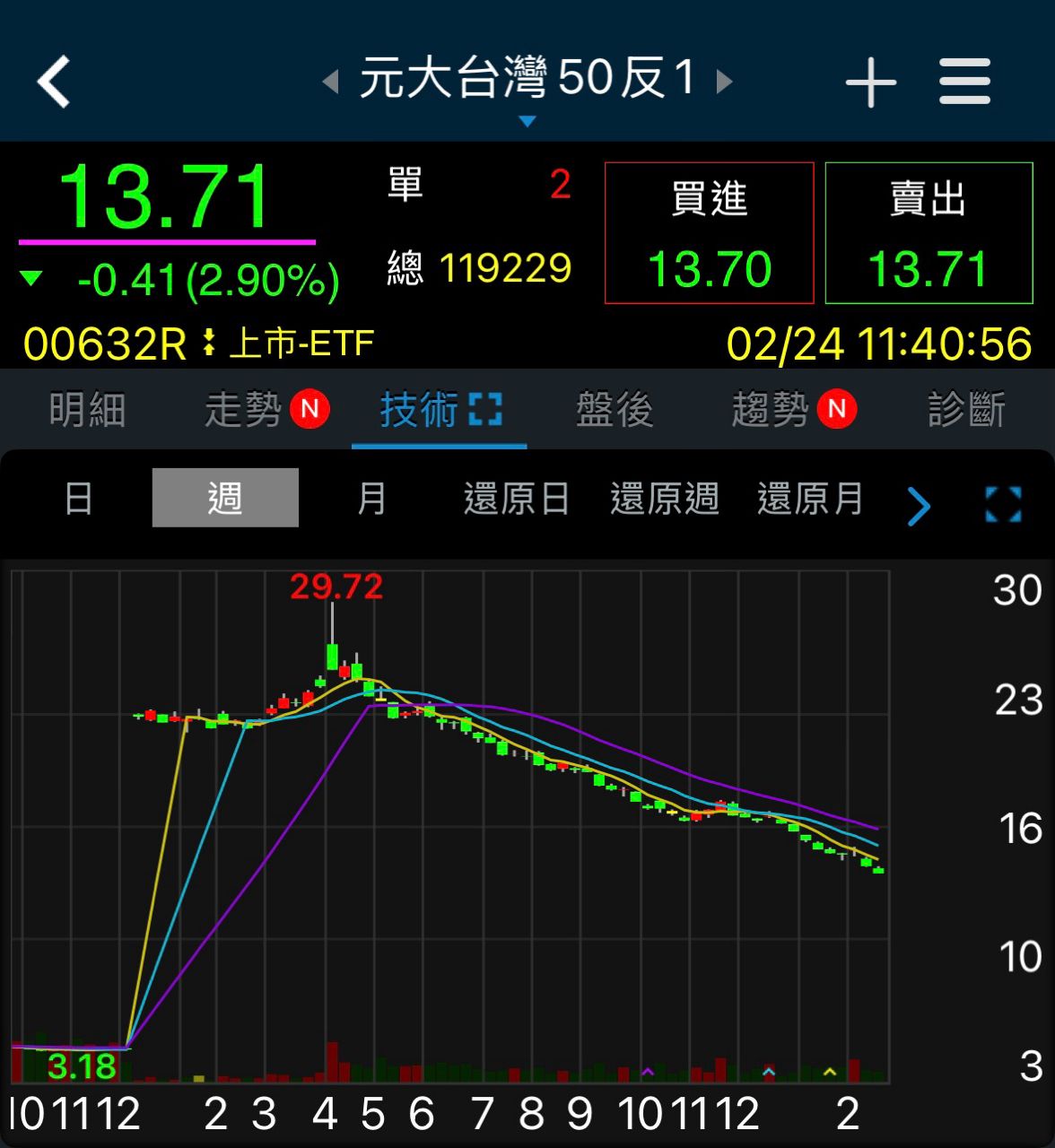Tap the 買進 buy button at 13.70
Viewport: 1055px width, 1148px height.
coord(709,233)
